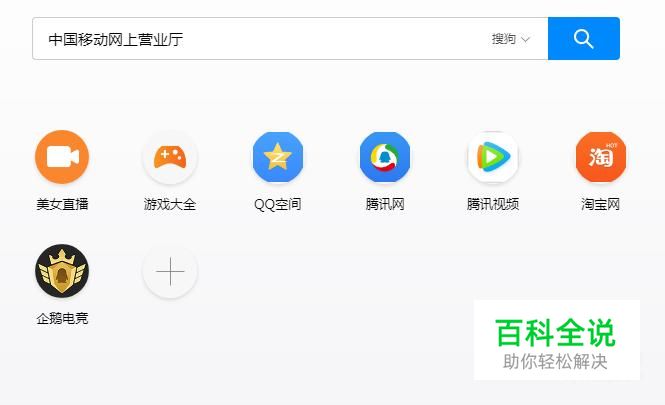This screenshot has width=665, height=405.
Task: Go to the 淘宝网 shortcut
Action: click(601, 158)
